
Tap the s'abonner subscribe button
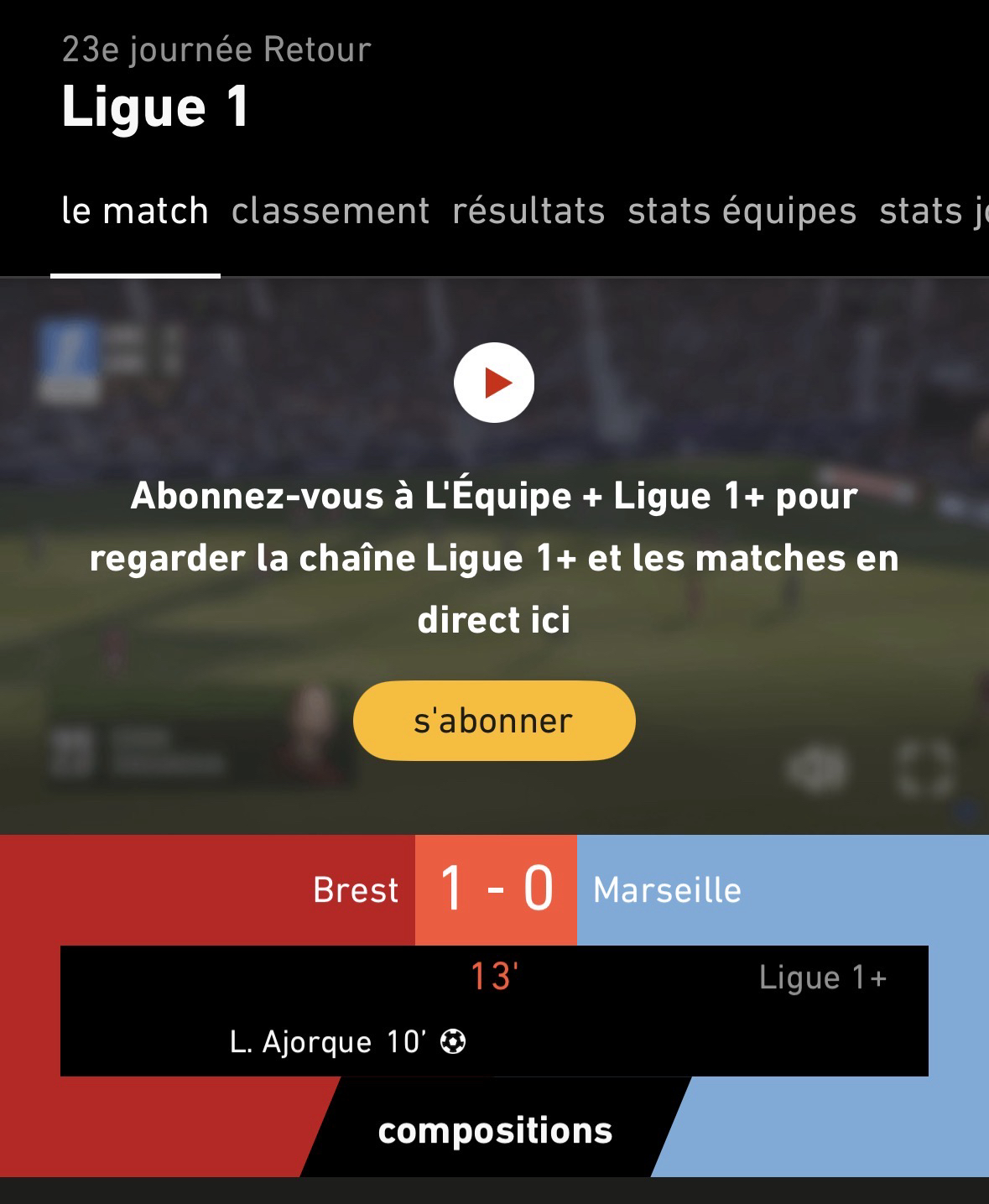tap(494, 721)
